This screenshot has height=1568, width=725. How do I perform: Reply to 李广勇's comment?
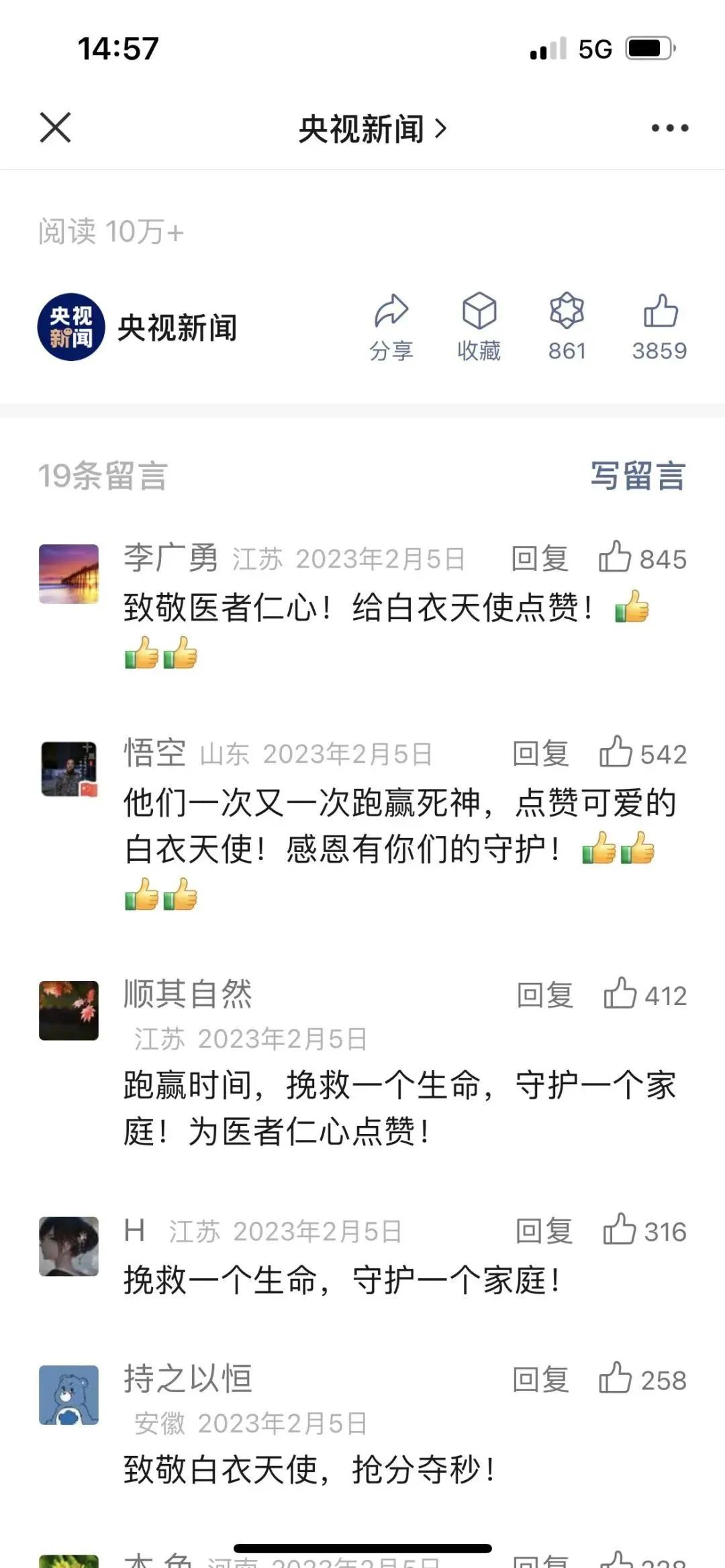[540, 559]
